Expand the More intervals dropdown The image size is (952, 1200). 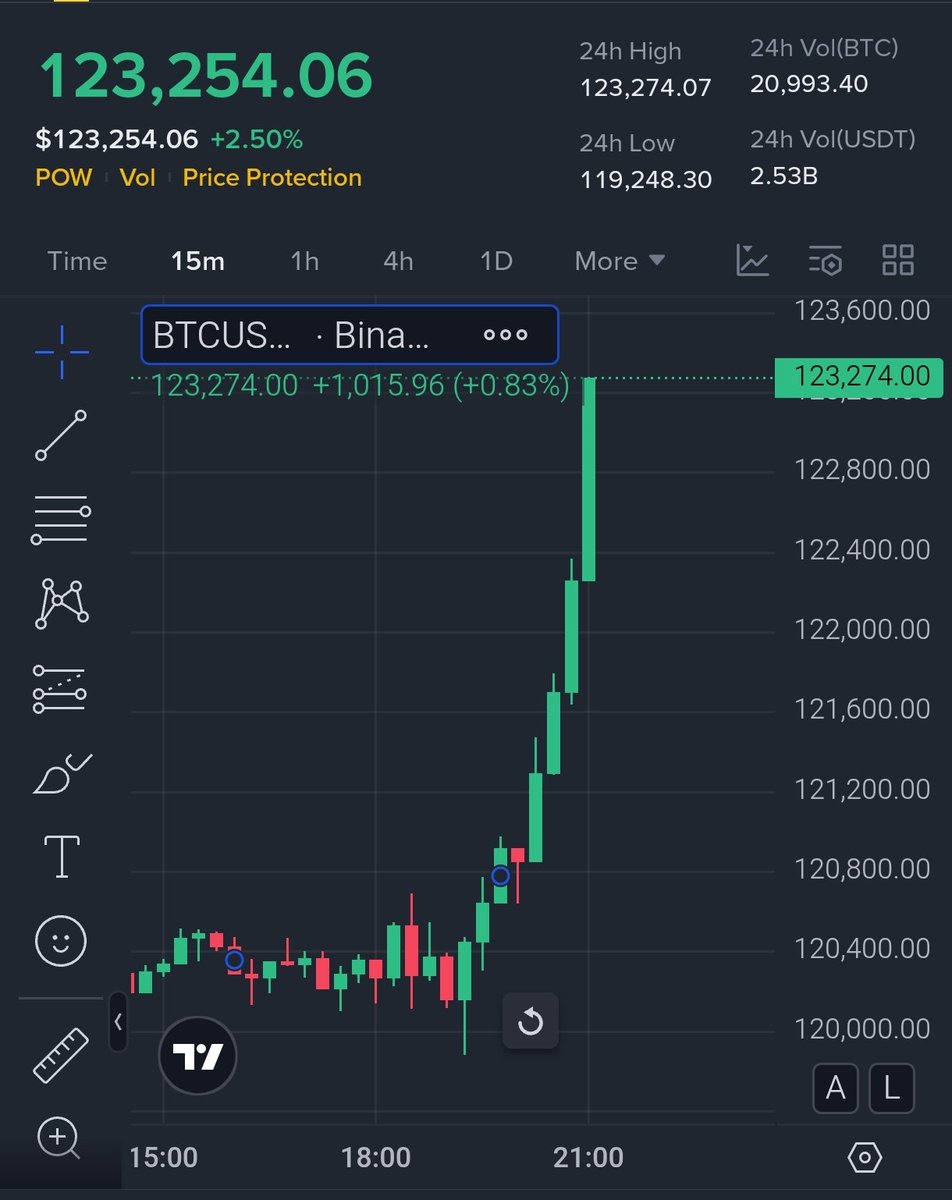coord(620,262)
